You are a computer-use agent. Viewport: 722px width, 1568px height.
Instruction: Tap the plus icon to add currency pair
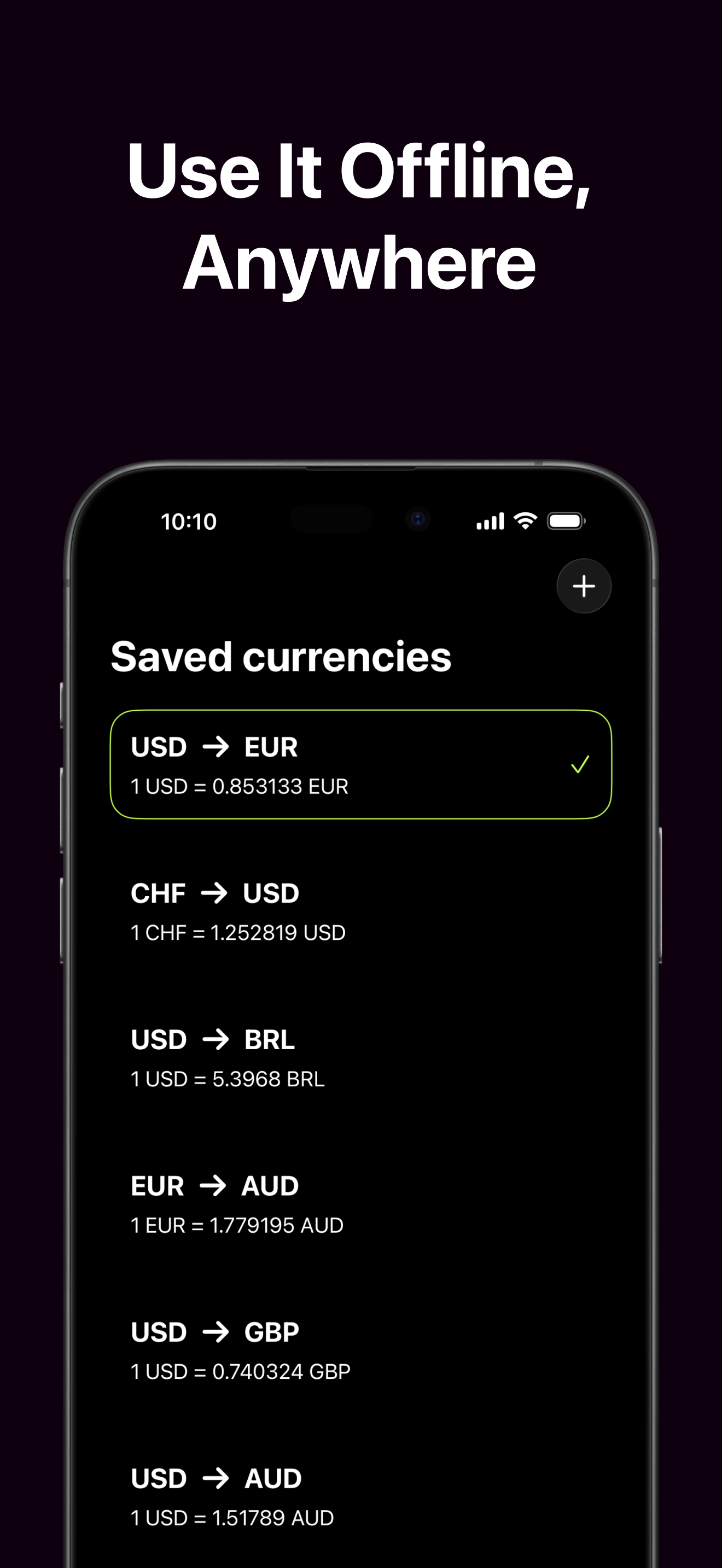[x=583, y=586]
